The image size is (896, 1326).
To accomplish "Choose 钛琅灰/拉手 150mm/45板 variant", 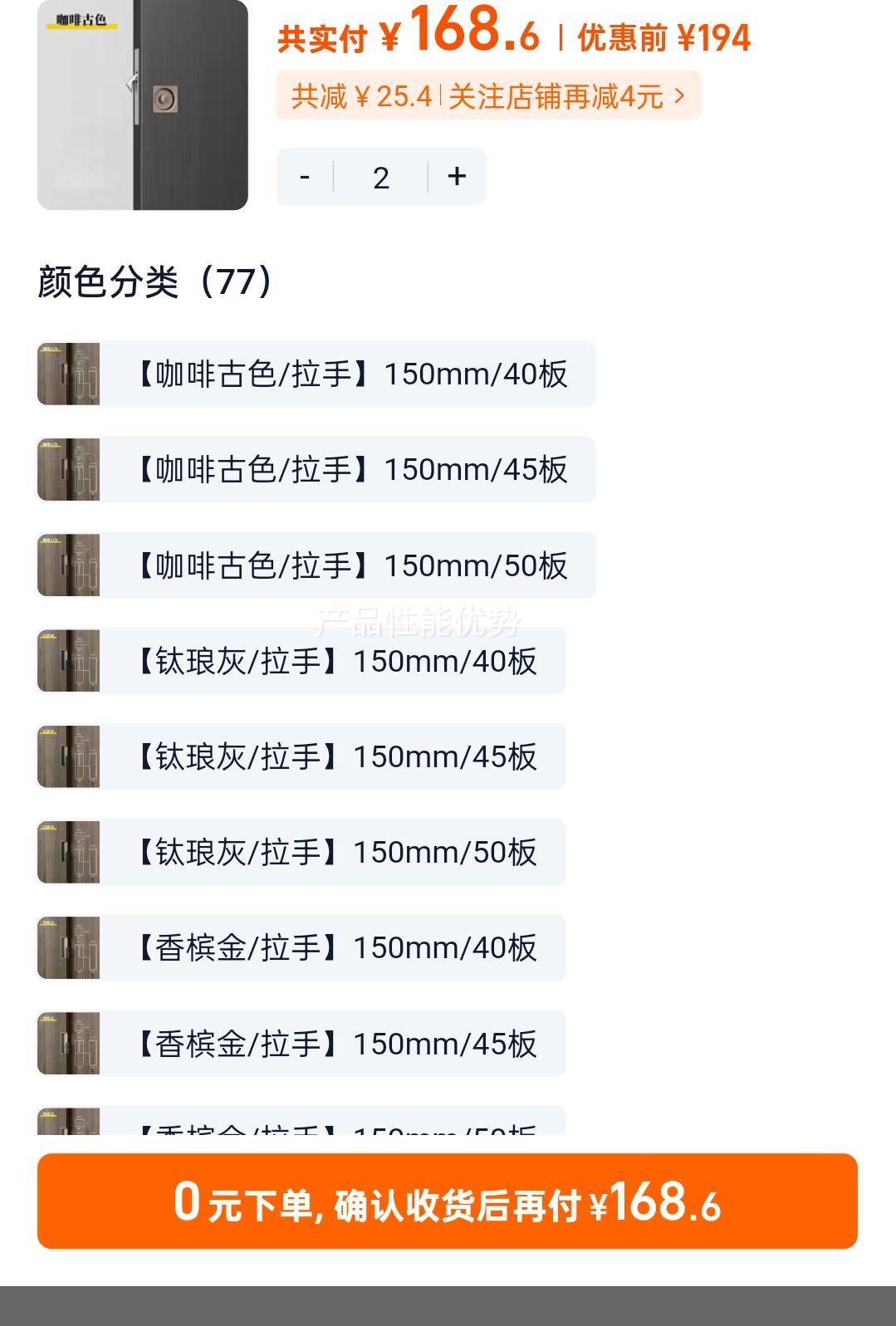I will tap(301, 756).
